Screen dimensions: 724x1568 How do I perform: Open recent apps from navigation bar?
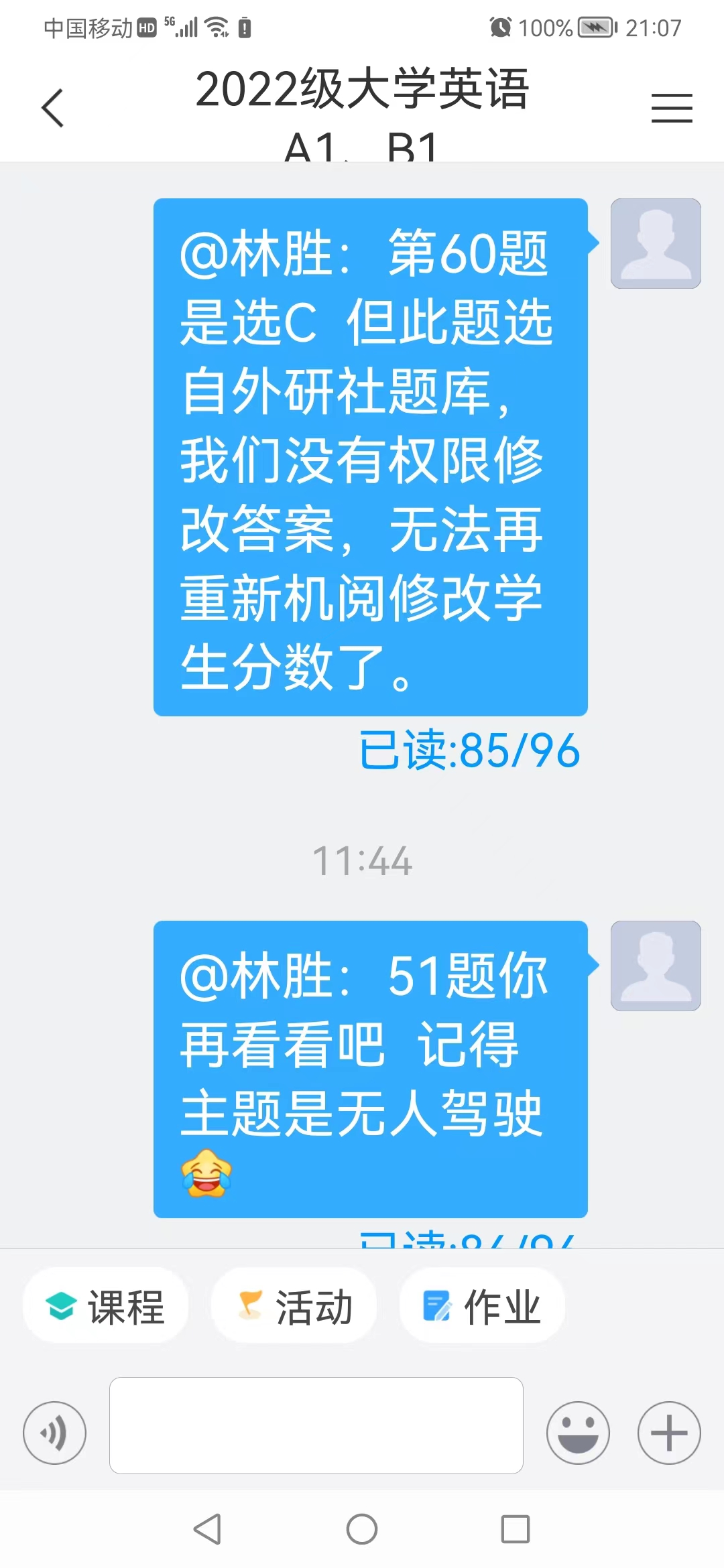point(516,1529)
